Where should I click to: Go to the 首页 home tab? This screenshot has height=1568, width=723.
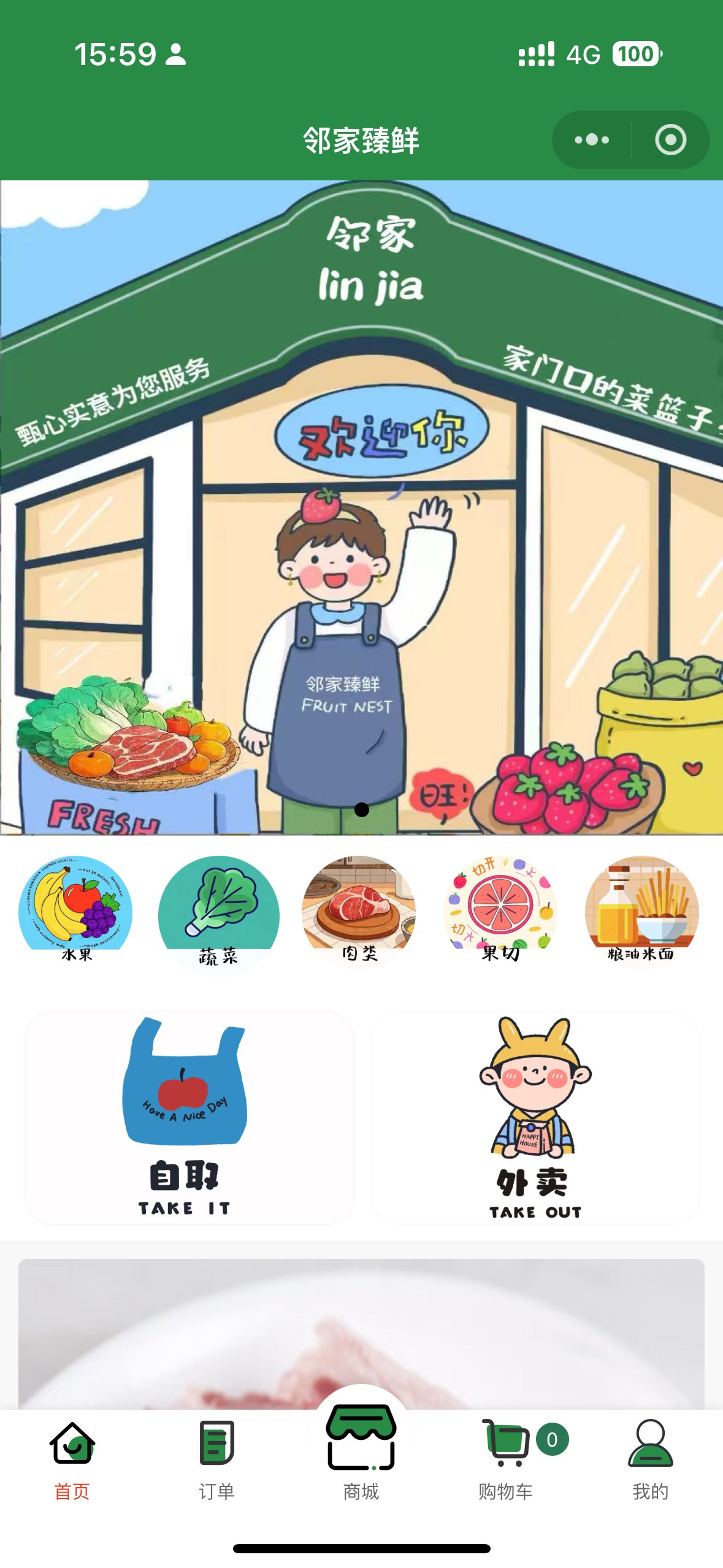tap(72, 1460)
